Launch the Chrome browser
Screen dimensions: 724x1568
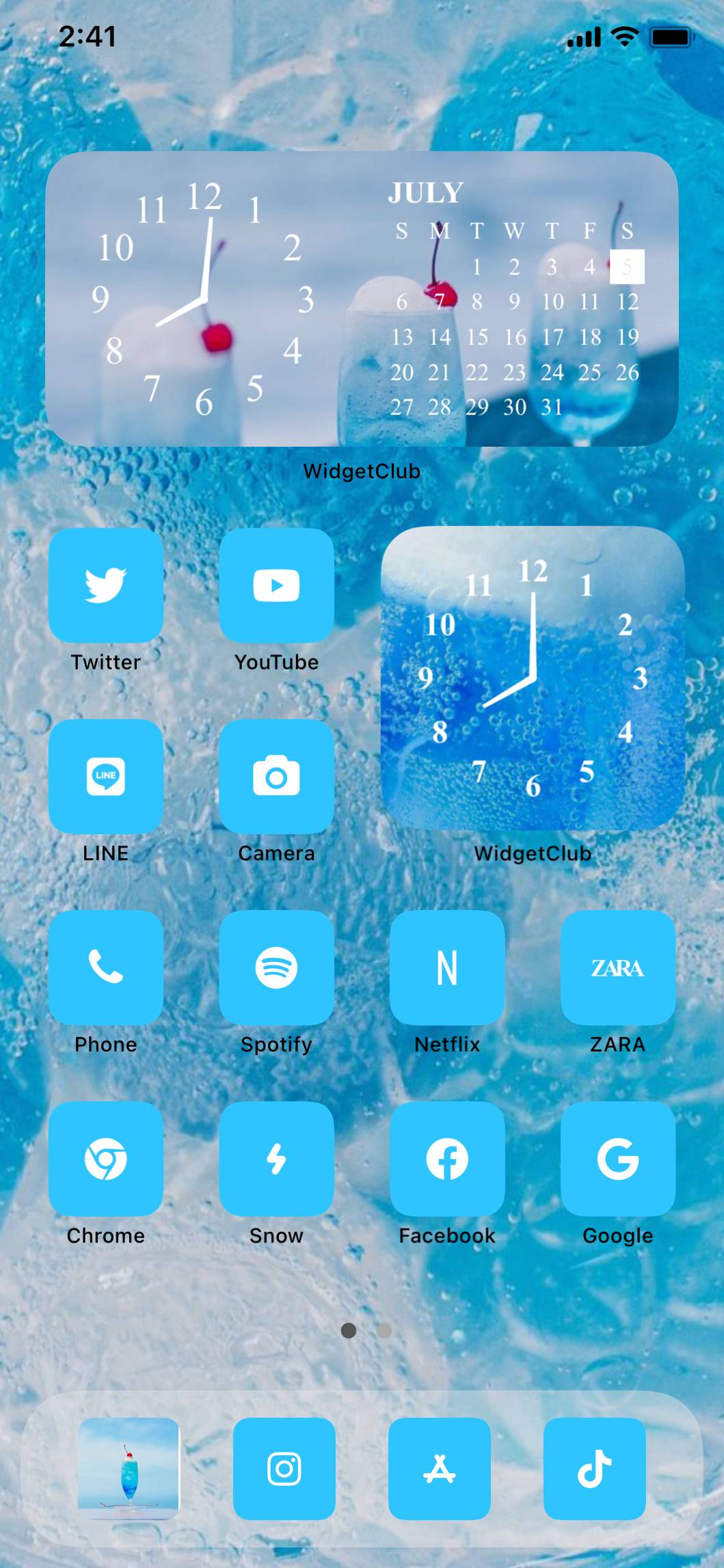point(105,1159)
